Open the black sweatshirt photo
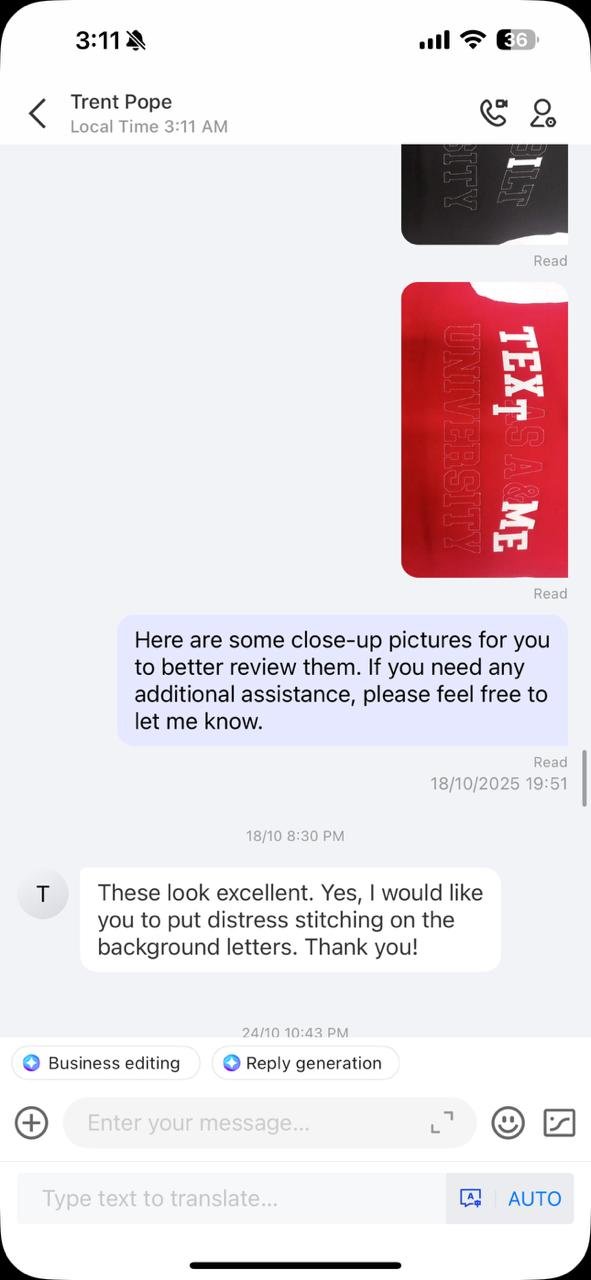Image resolution: width=591 pixels, height=1280 pixels. pos(484,194)
